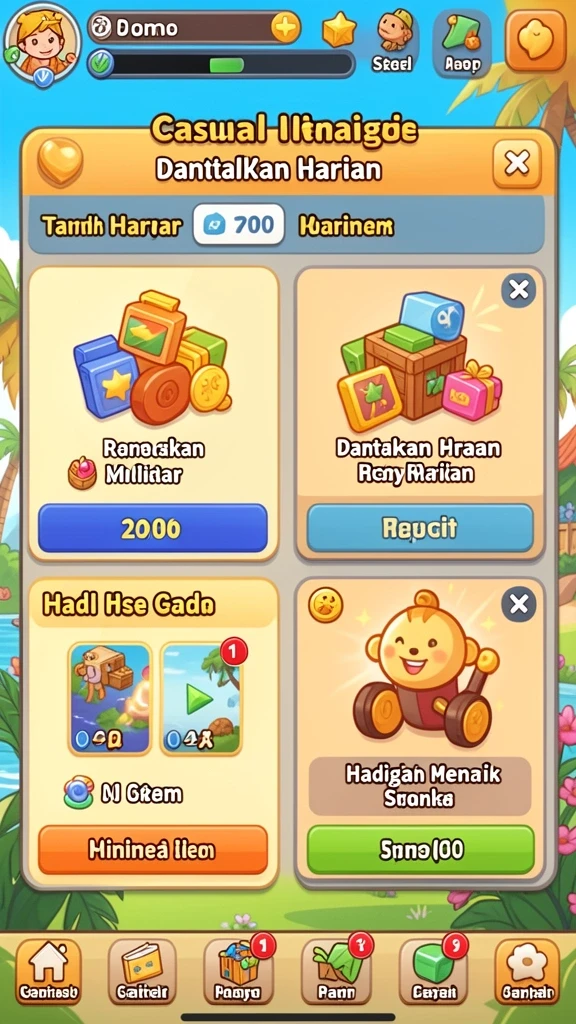The height and width of the screenshot is (1024, 576).
Task: Tap the Reucit button
Action: click(x=420, y=528)
